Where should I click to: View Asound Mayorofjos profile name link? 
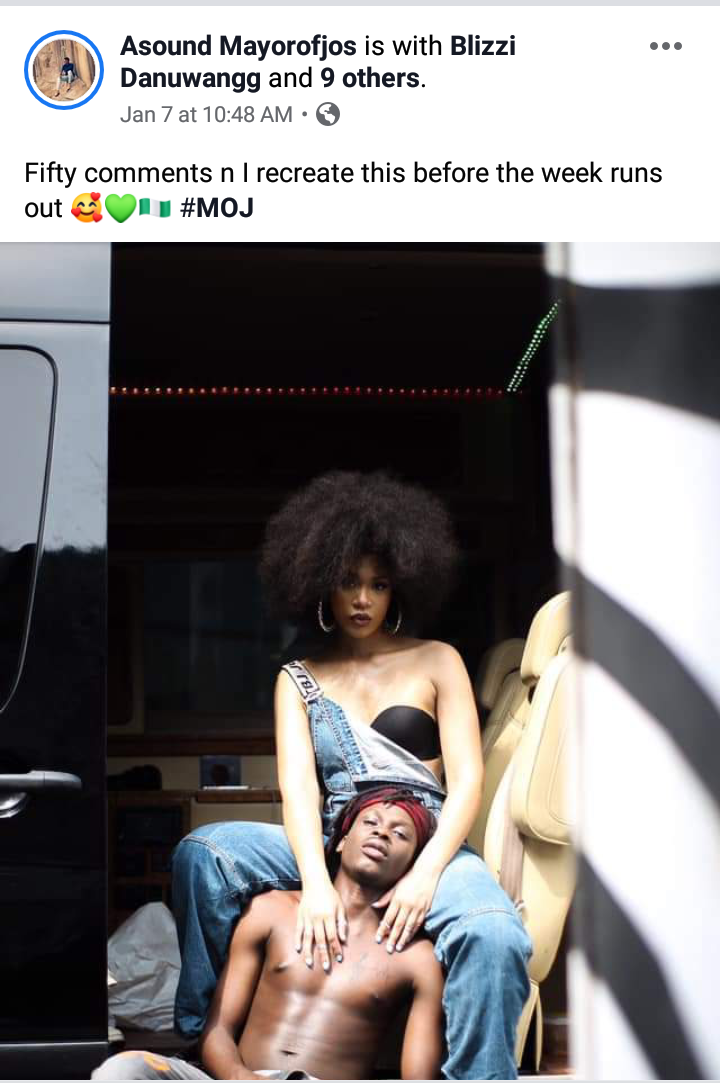(238, 46)
